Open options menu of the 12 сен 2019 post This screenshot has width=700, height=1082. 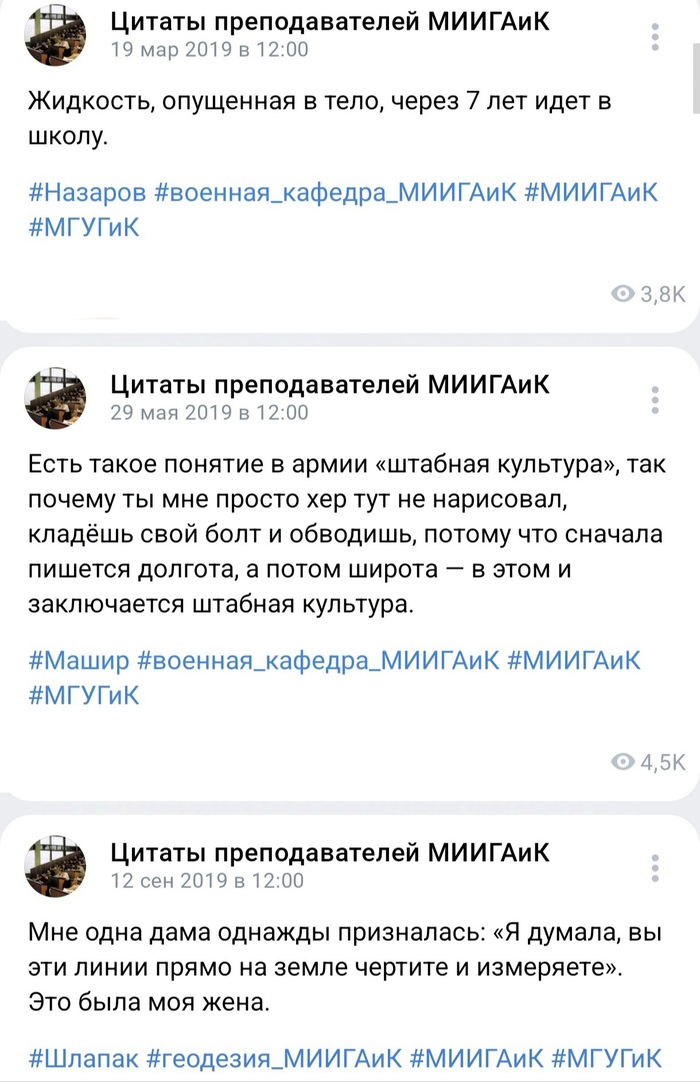655,868
